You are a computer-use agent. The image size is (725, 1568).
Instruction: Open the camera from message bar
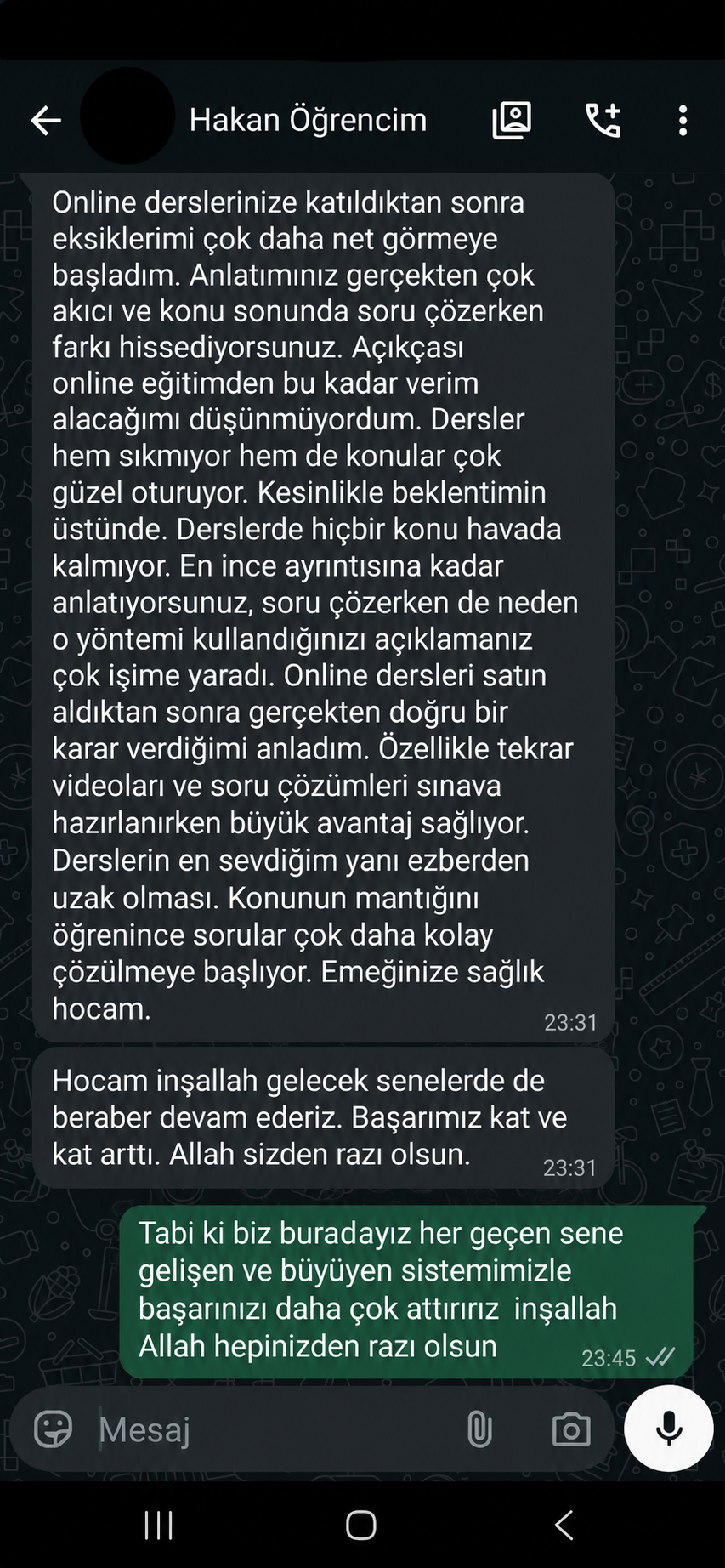pos(571,1429)
